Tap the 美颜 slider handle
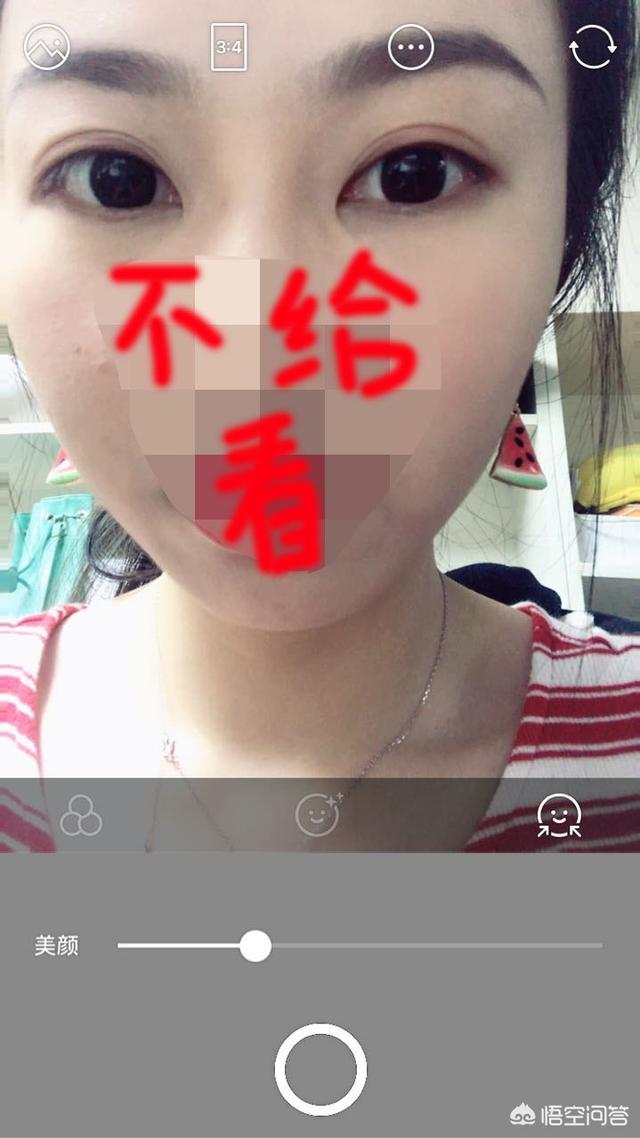Viewport: 640px width, 1138px height. point(255,946)
